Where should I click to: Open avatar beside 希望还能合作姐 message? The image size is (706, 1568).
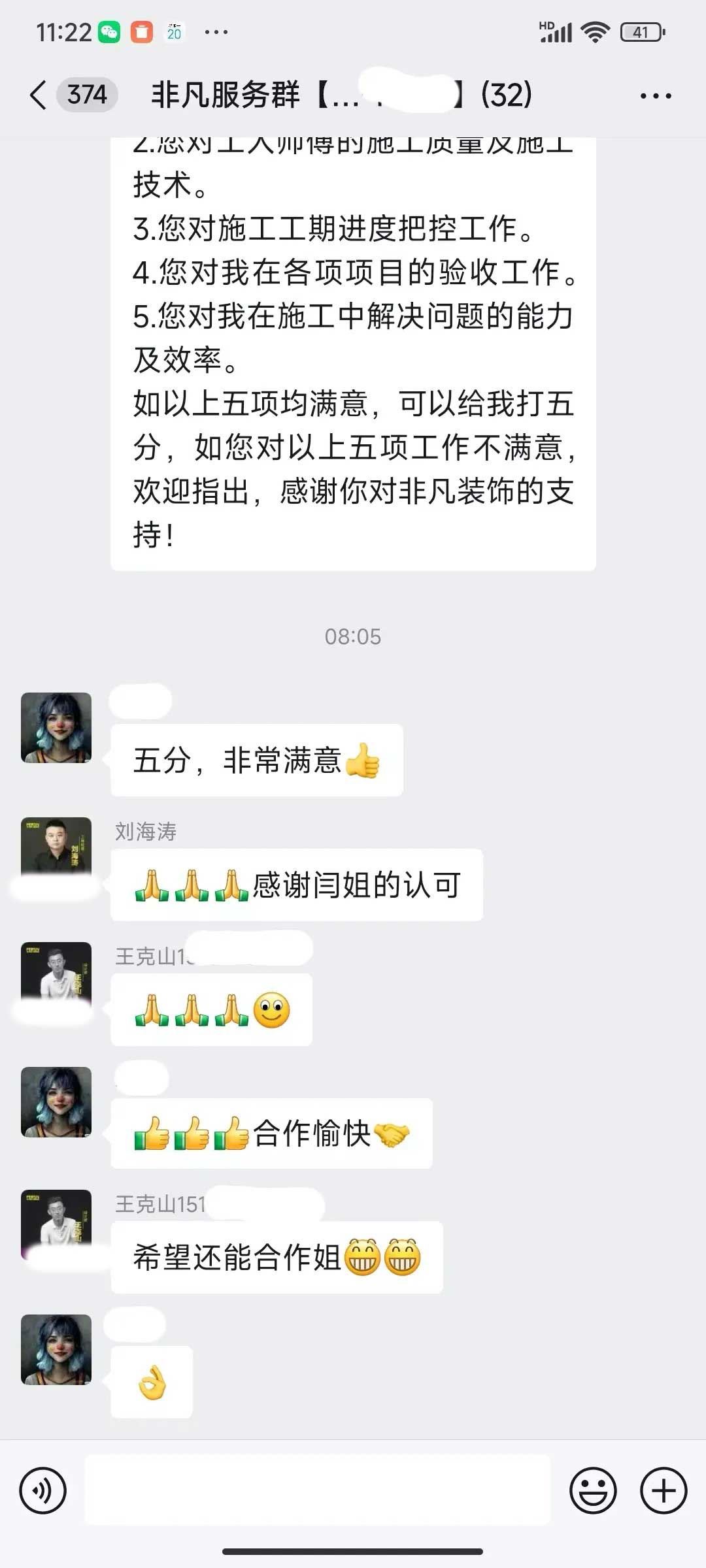[56, 1220]
